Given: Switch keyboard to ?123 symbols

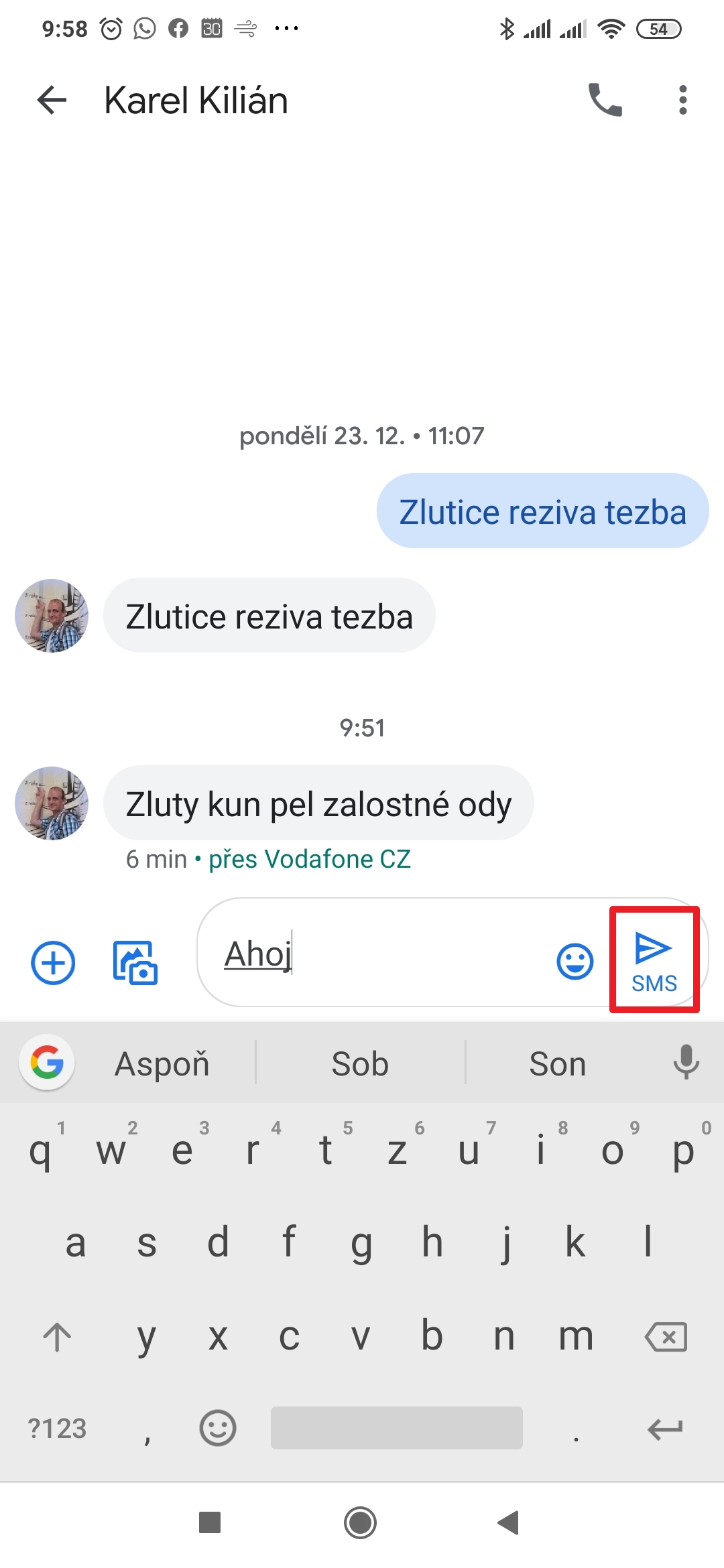Looking at the screenshot, I should point(57,1428).
